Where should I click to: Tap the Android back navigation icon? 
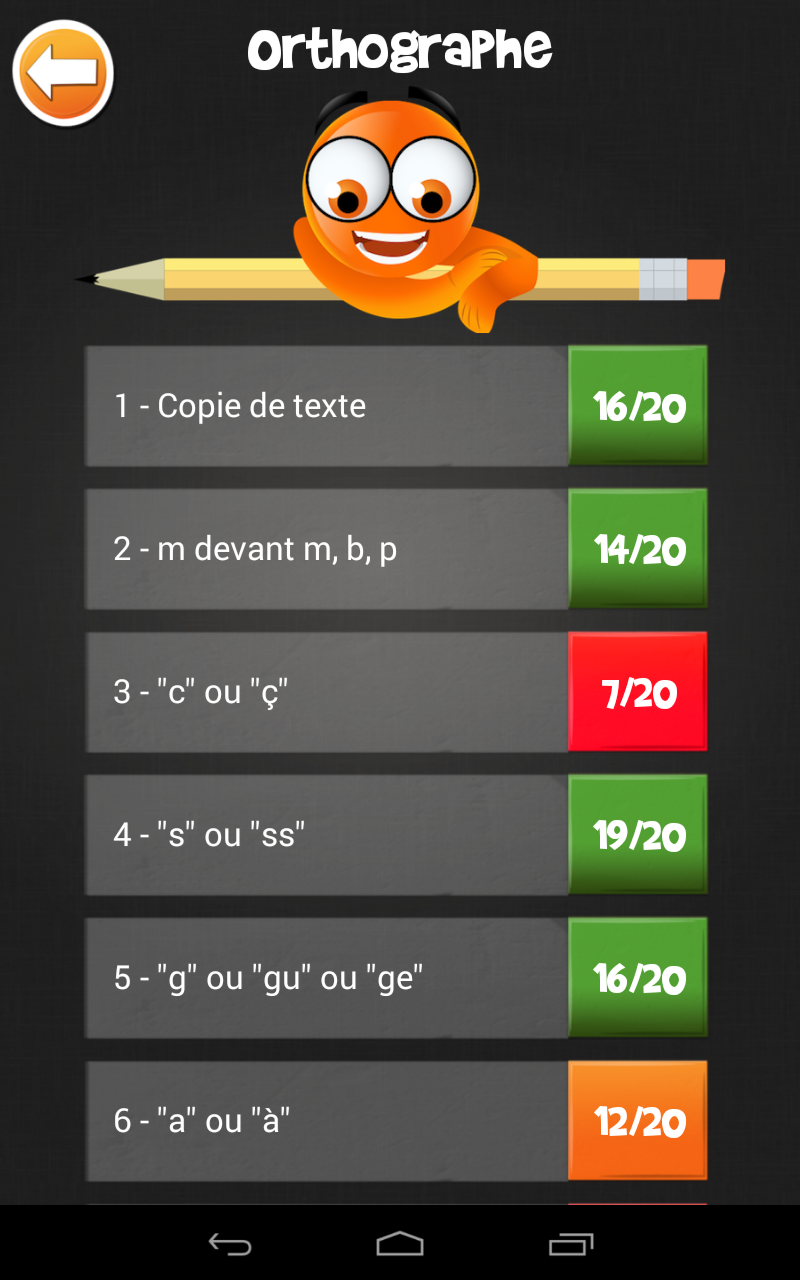229,1244
